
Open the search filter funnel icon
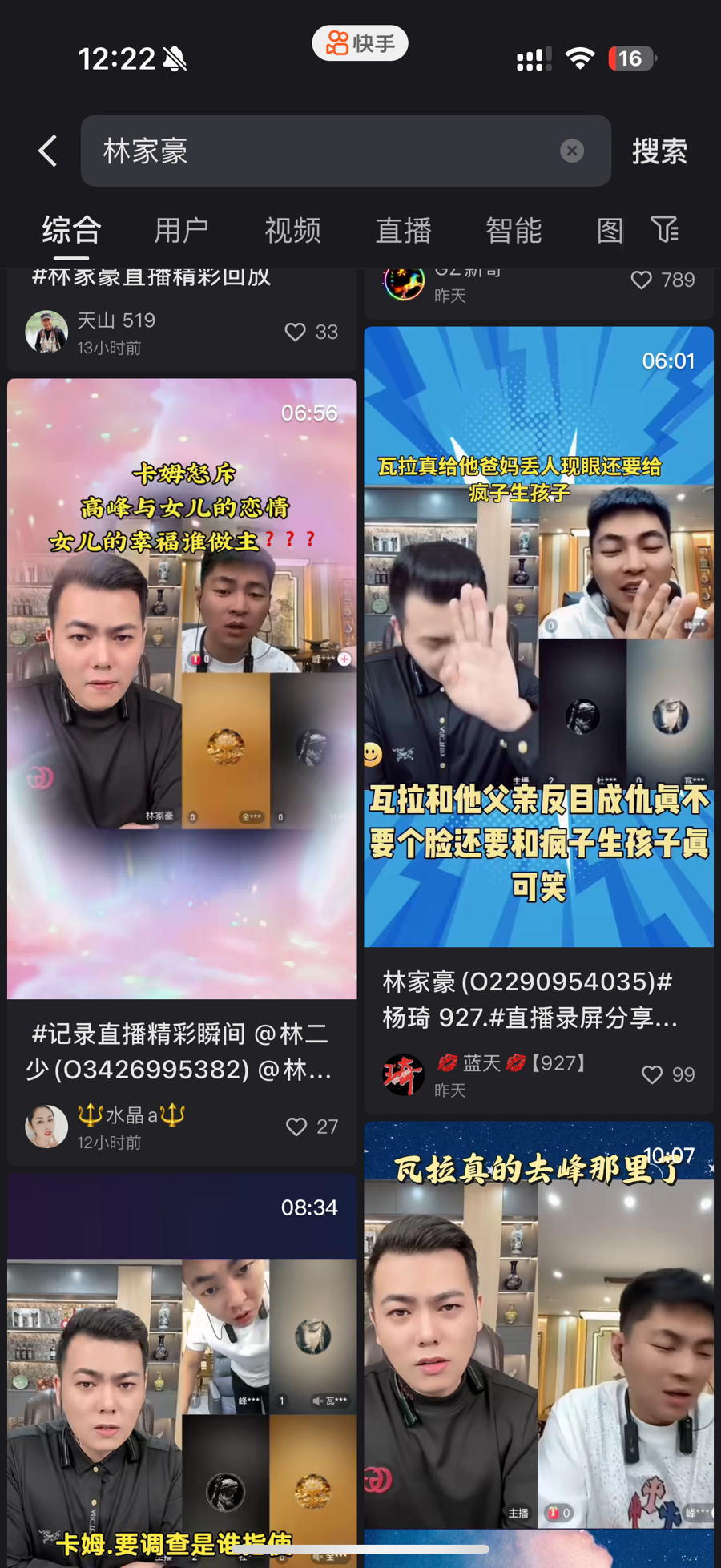pos(664,231)
